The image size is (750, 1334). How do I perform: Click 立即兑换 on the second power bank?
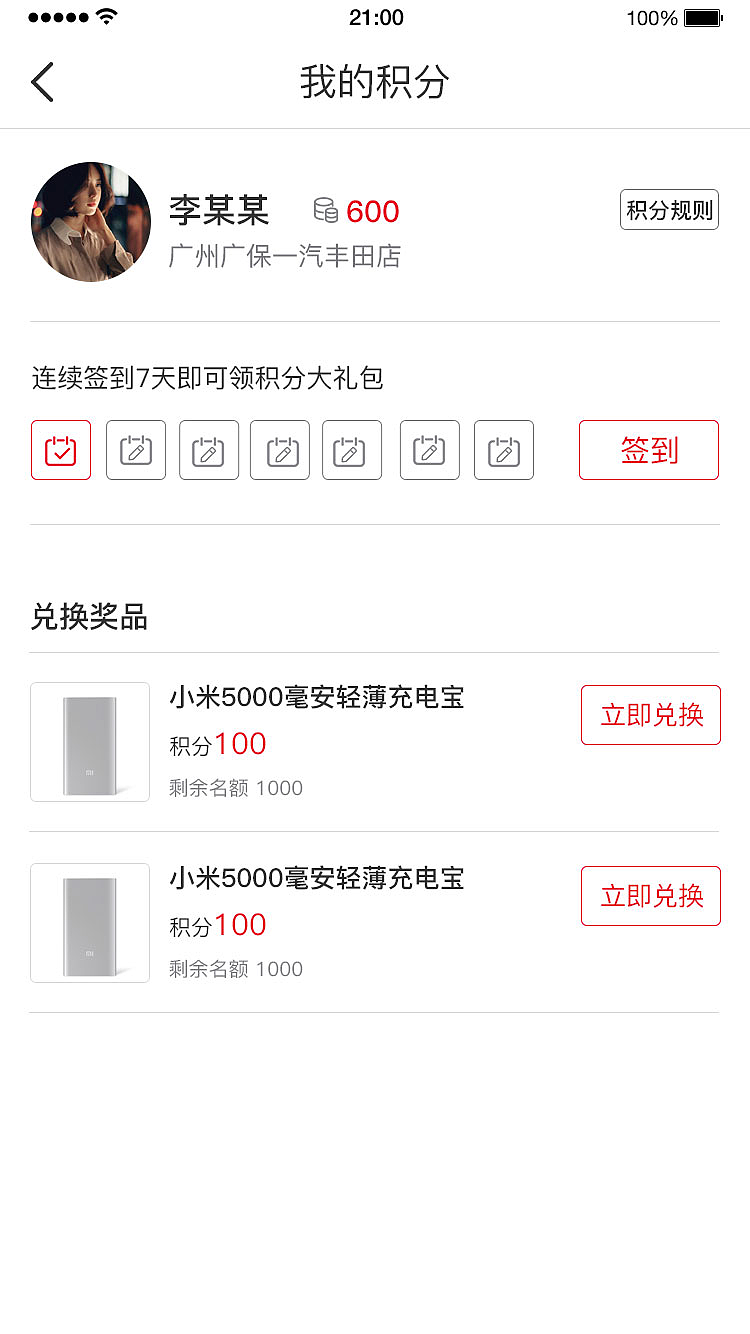tap(650, 896)
